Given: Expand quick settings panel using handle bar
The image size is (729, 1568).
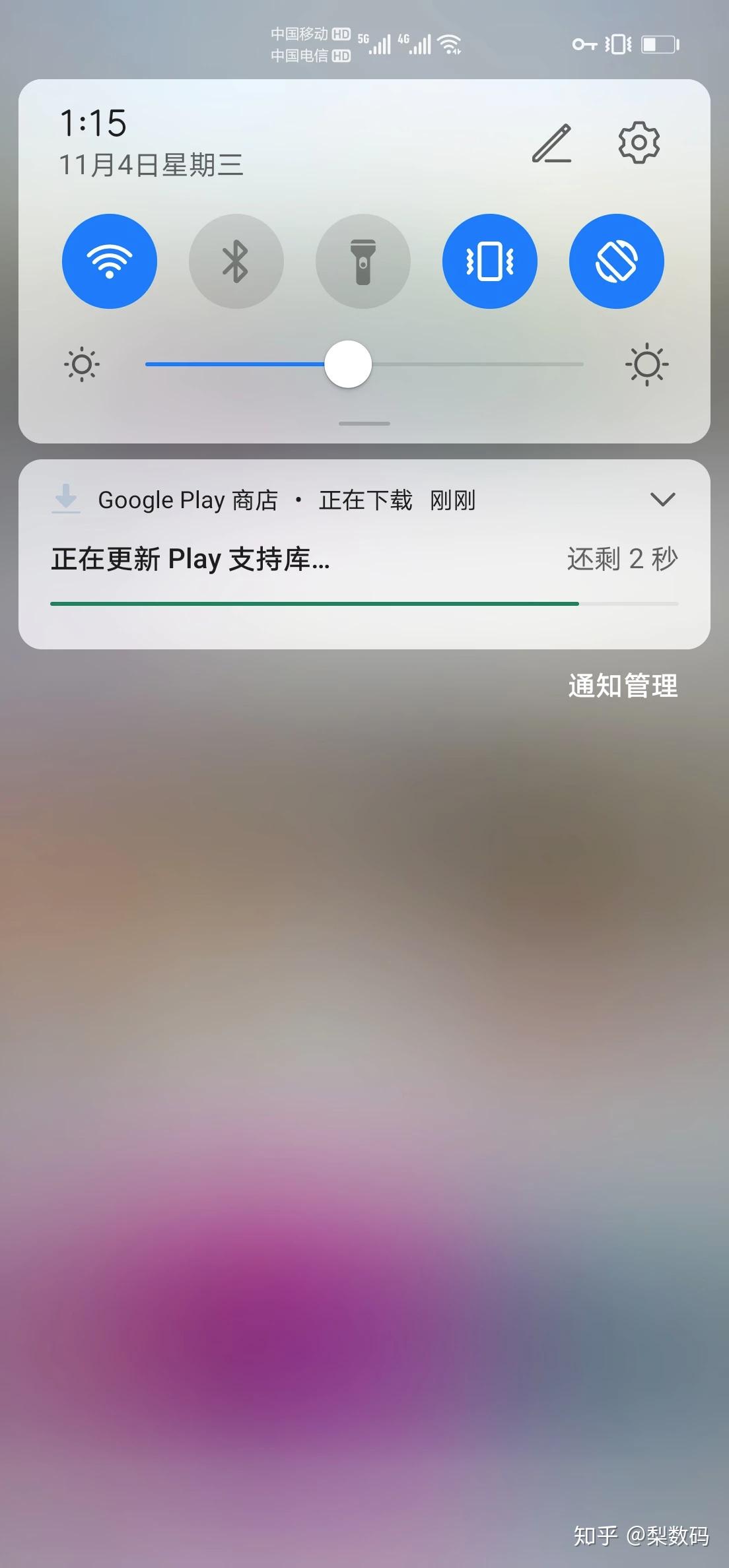Looking at the screenshot, I should click(364, 424).
